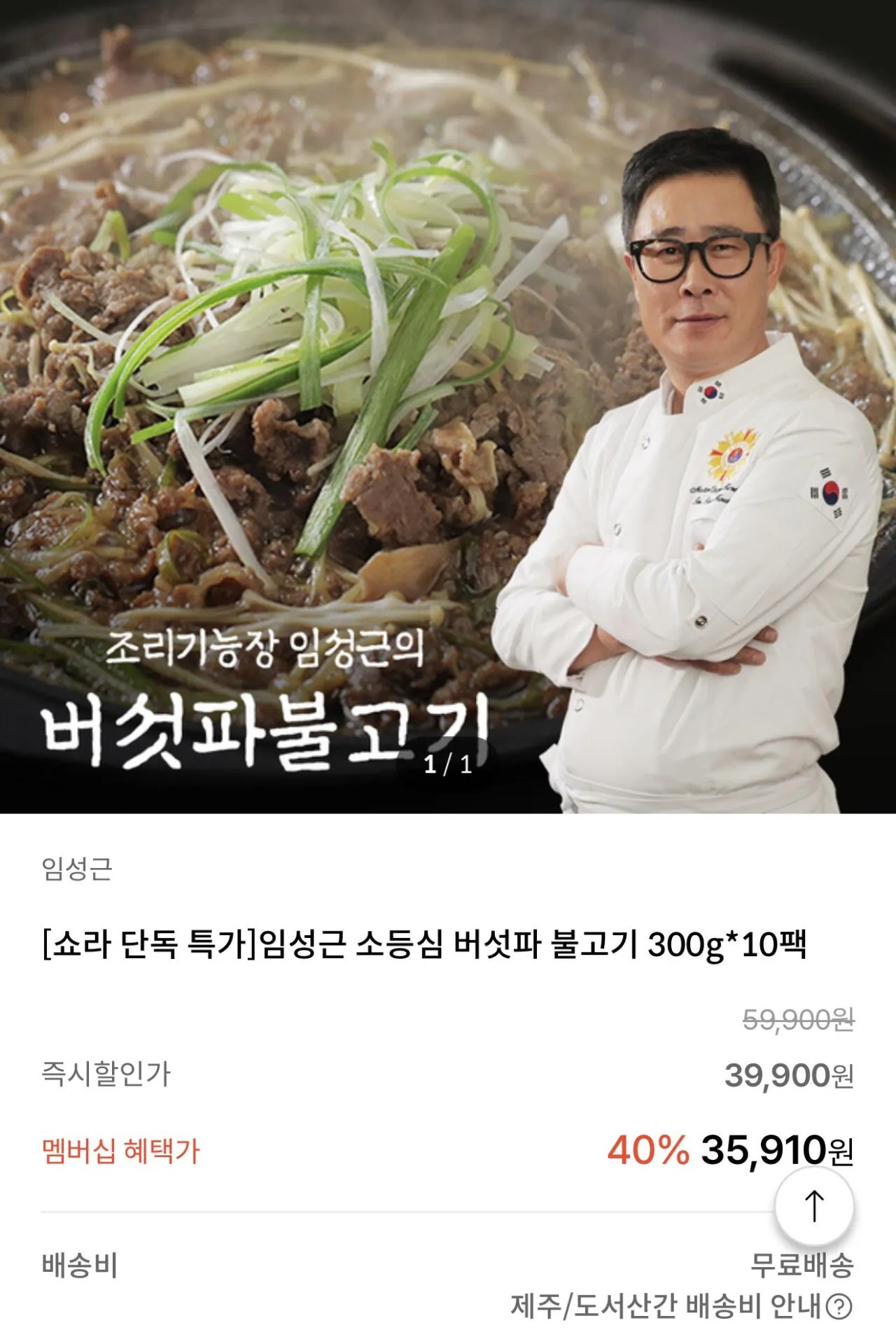
Task: Tap the scroll-to-top arrow button
Action: tap(814, 1205)
